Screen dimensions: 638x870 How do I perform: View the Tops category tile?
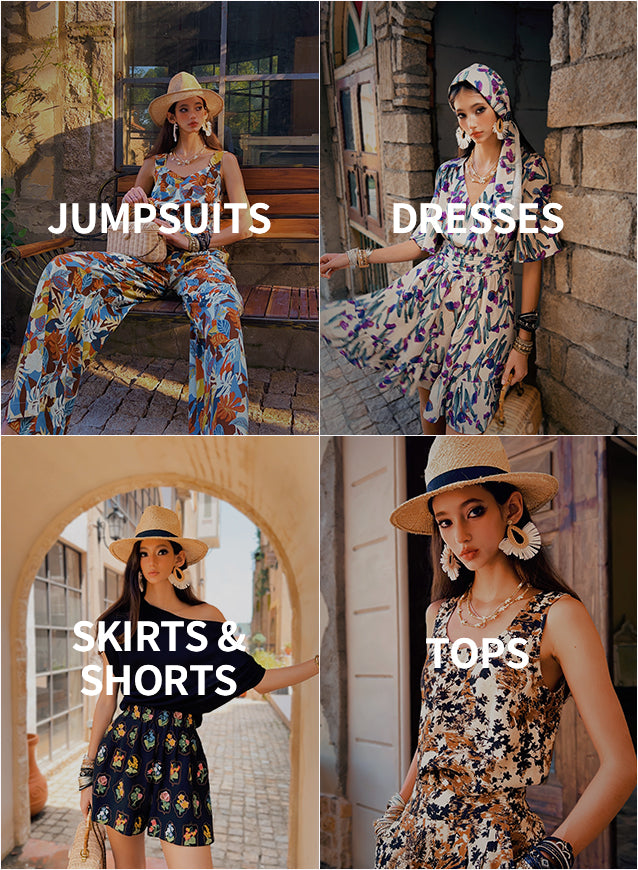[478, 652]
